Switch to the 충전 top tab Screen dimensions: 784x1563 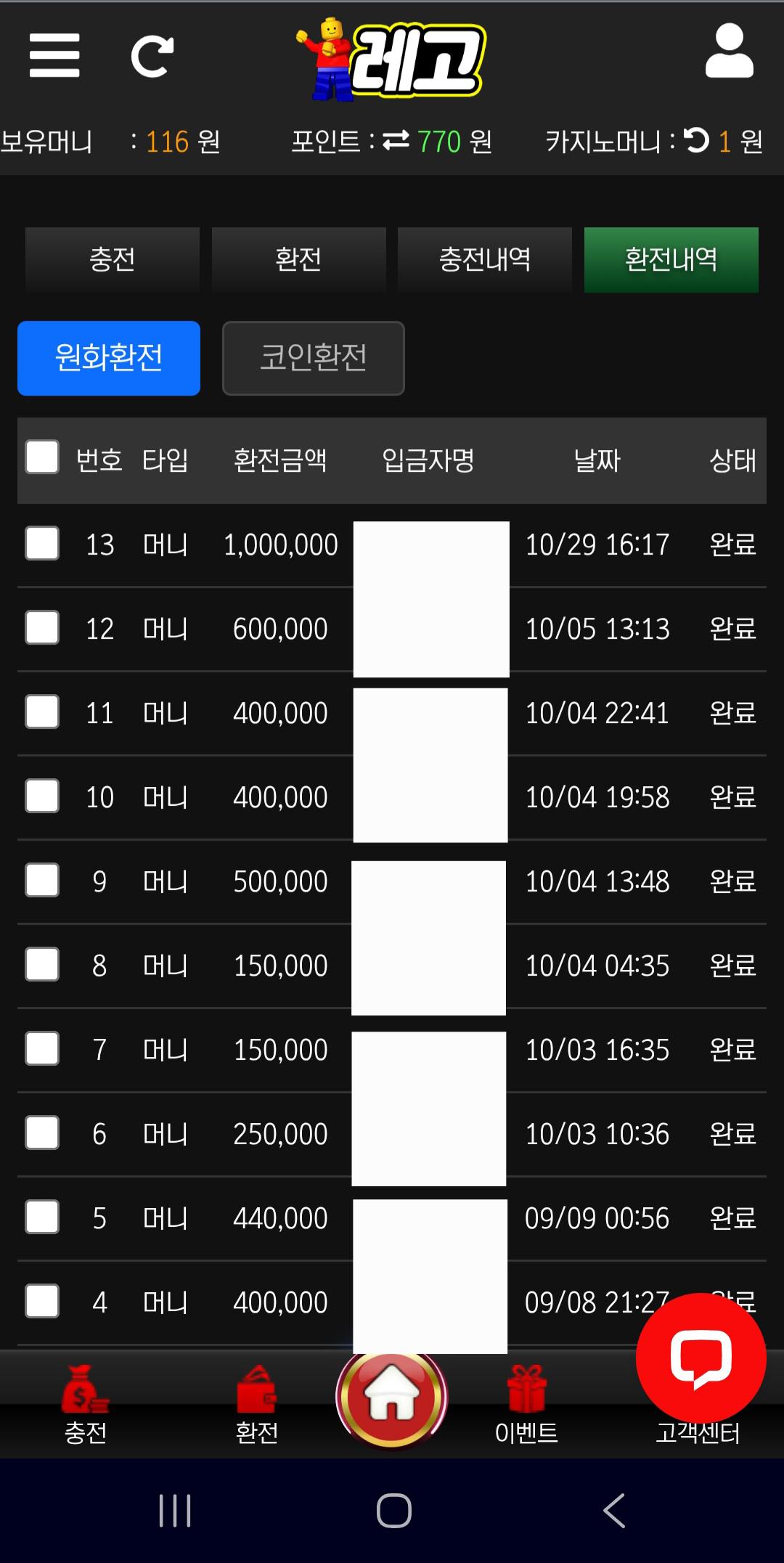click(x=113, y=259)
